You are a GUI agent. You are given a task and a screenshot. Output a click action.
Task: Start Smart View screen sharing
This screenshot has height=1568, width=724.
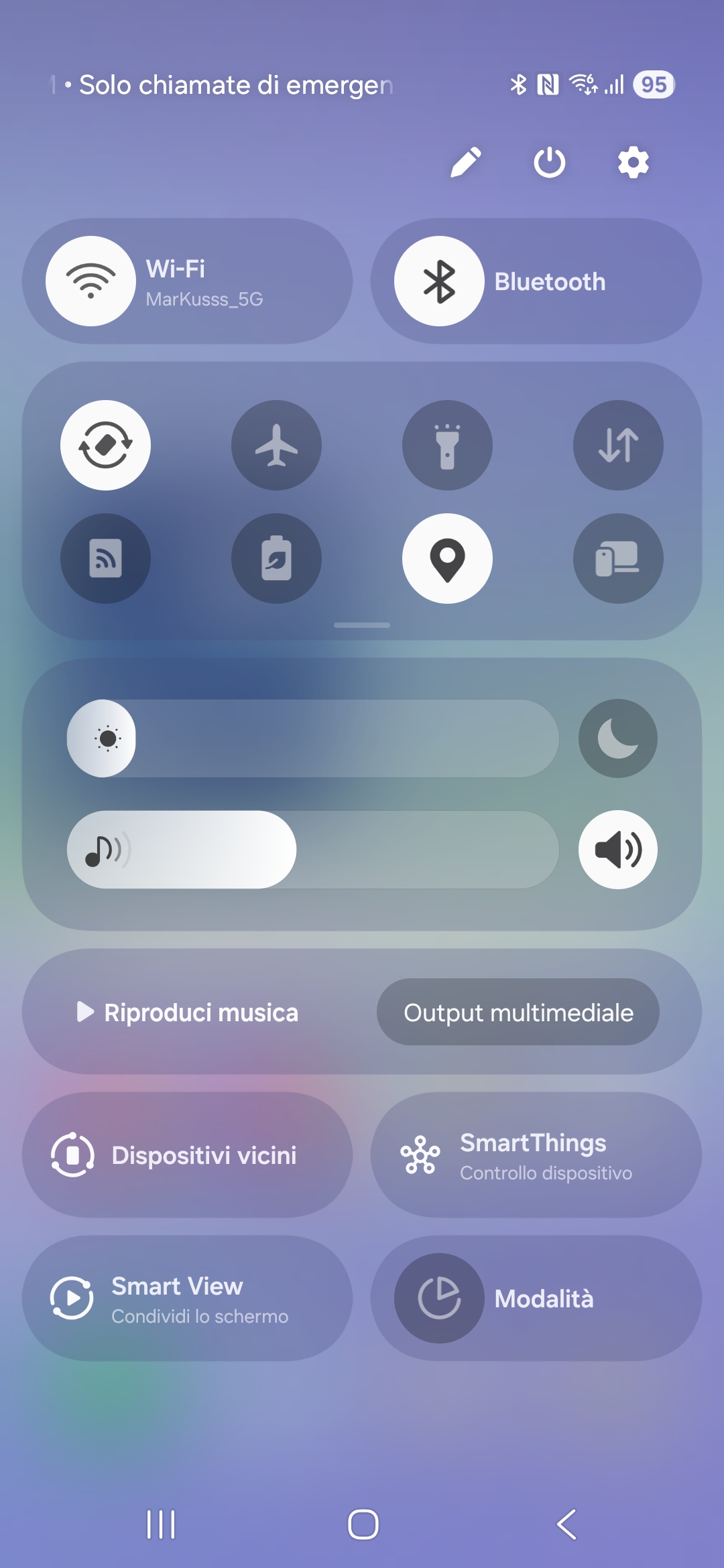click(188, 1299)
